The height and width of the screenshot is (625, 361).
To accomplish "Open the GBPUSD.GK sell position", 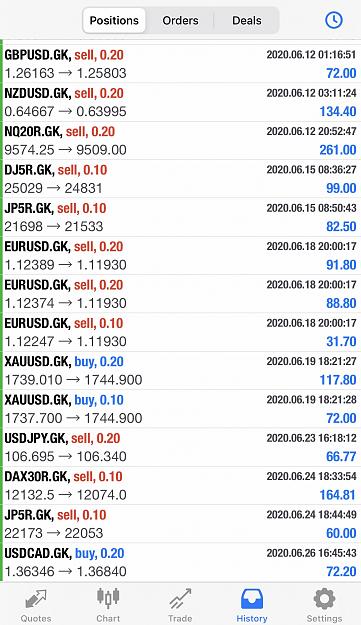I will coord(180,64).
